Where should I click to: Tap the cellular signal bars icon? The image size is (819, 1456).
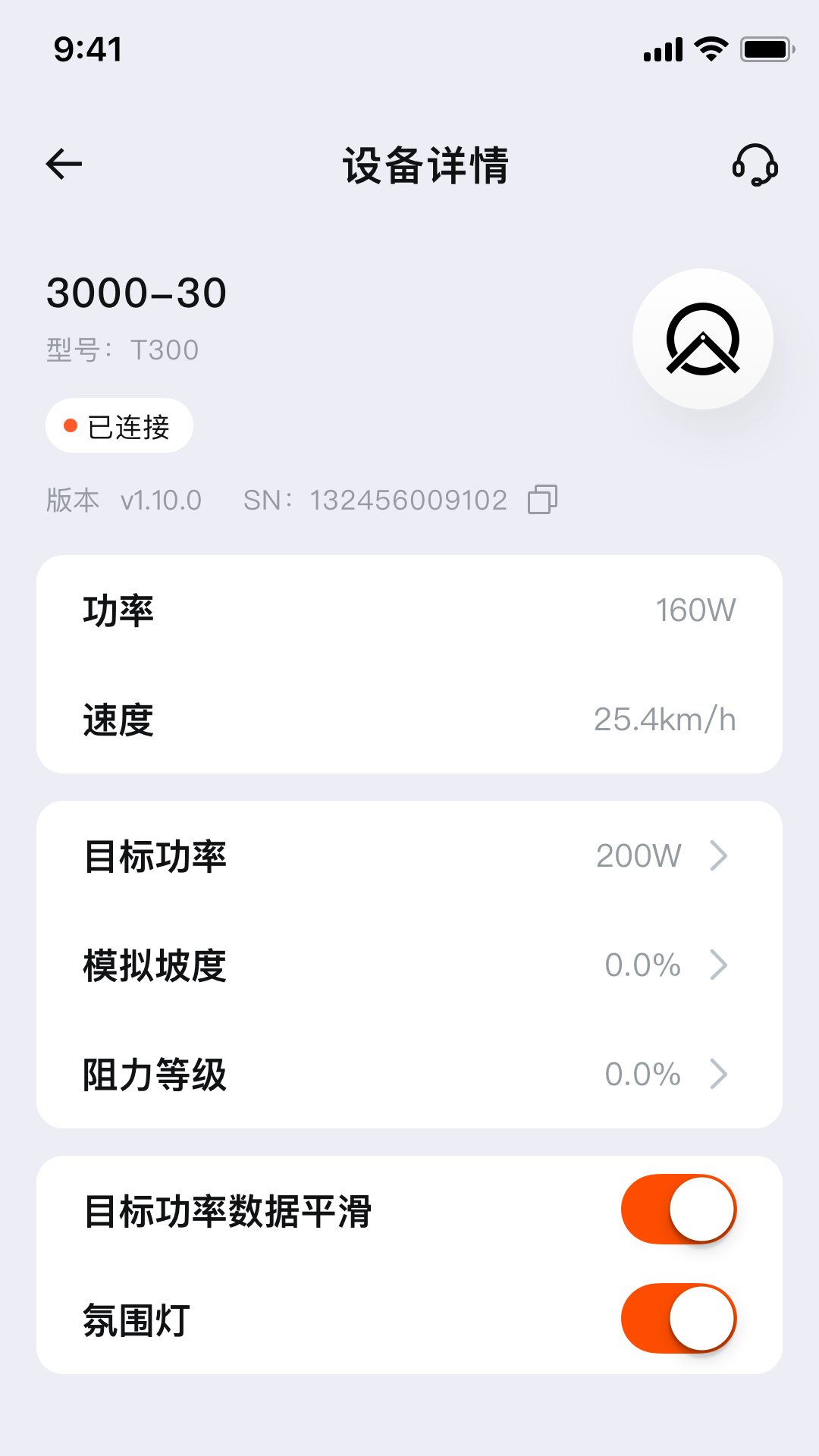click(661, 49)
